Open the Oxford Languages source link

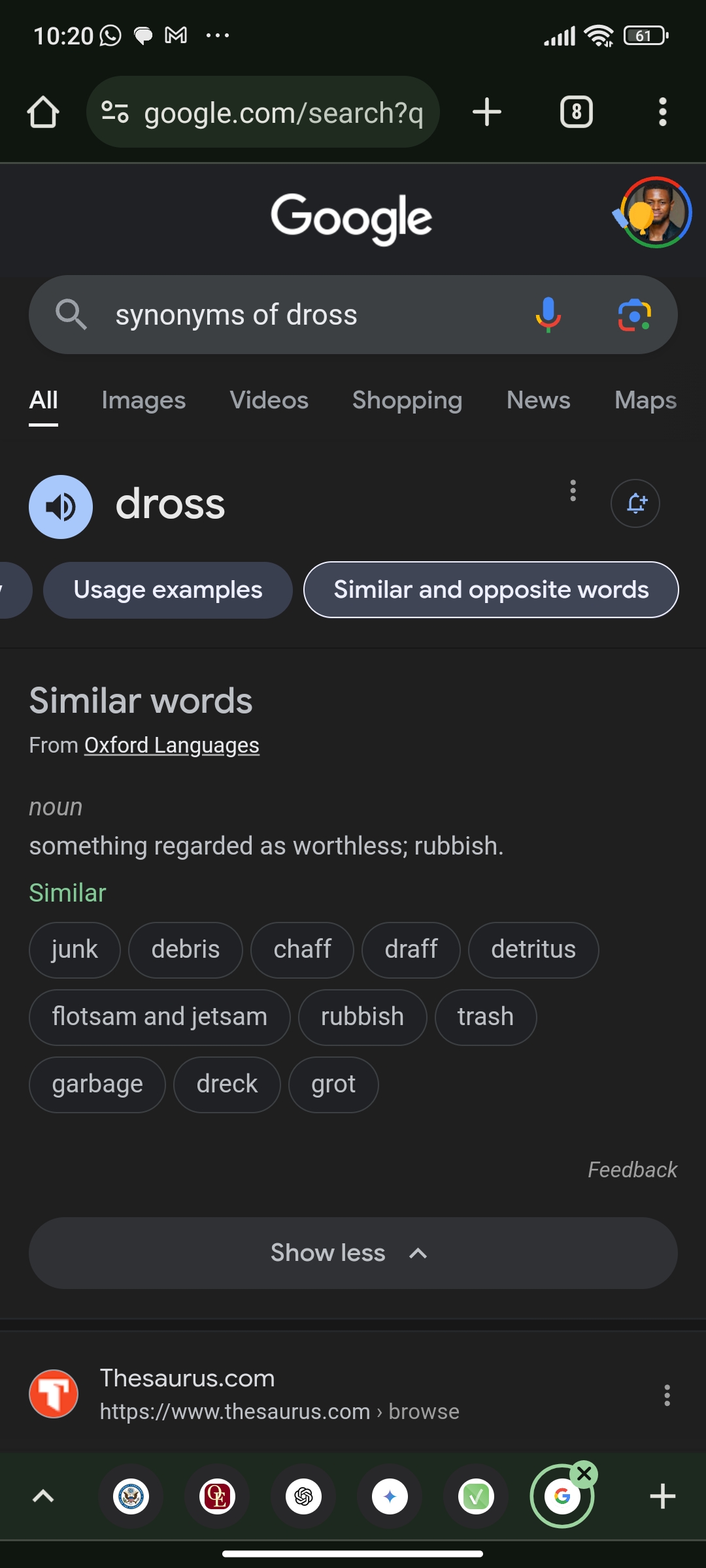coord(172,745)
